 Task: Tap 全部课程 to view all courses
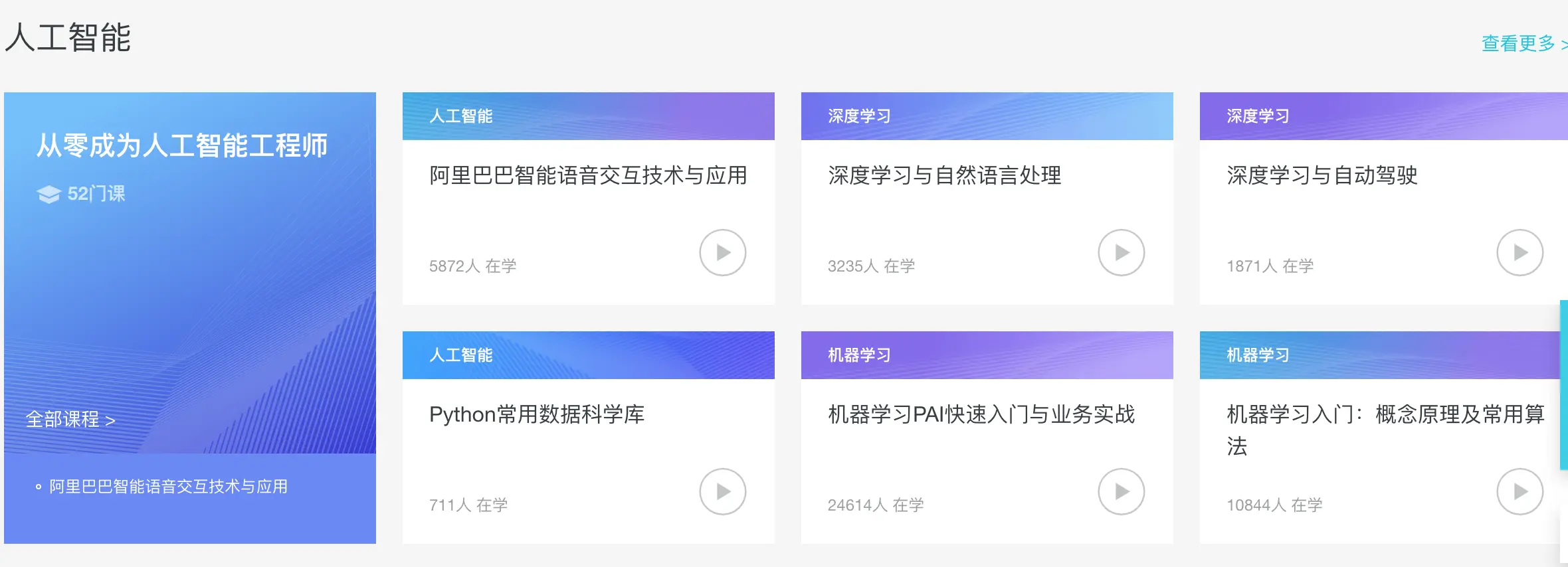click(70, 420)
